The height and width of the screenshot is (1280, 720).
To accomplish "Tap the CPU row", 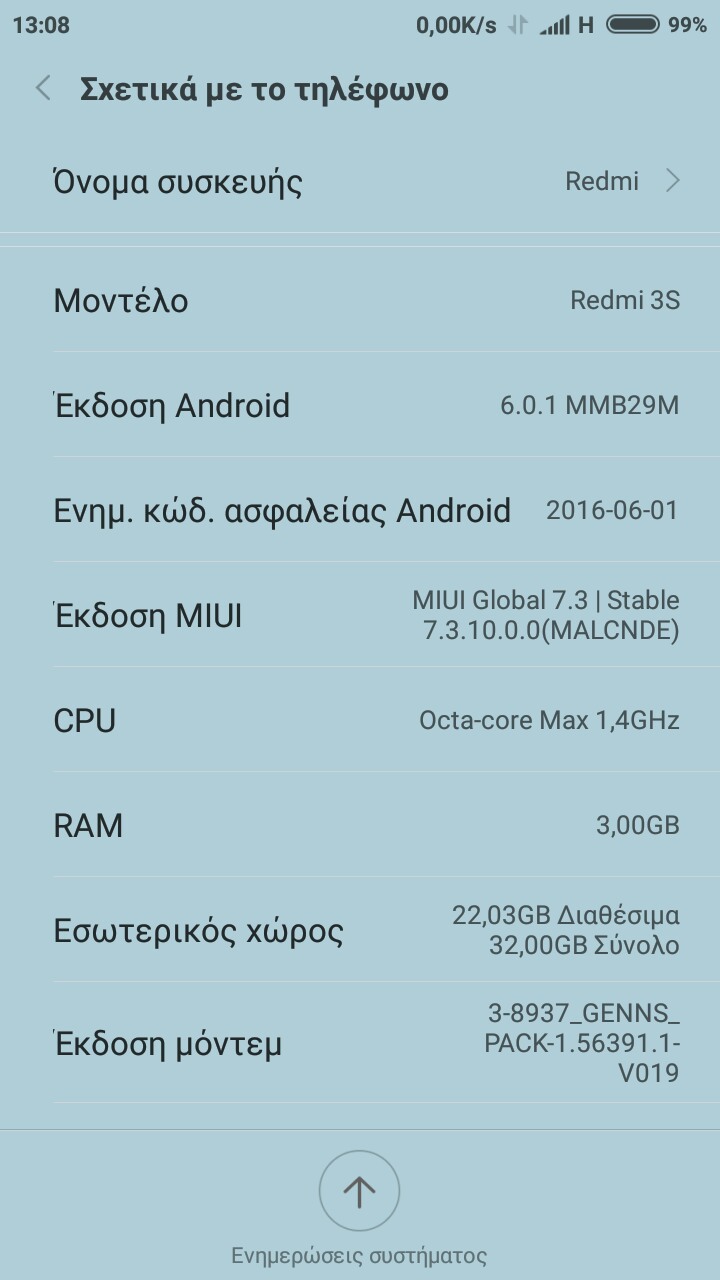I will (360, 720).
